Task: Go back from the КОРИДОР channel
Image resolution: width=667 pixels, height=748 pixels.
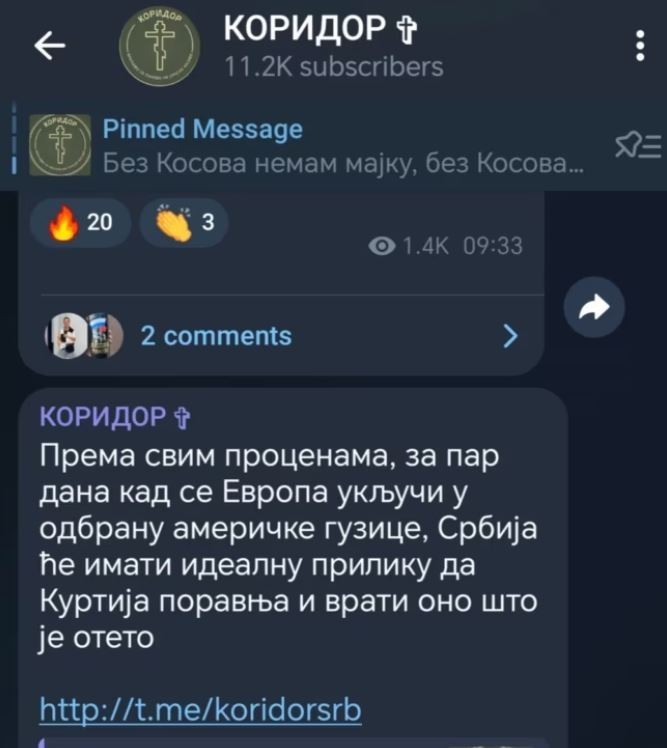Action: point(50,46)
